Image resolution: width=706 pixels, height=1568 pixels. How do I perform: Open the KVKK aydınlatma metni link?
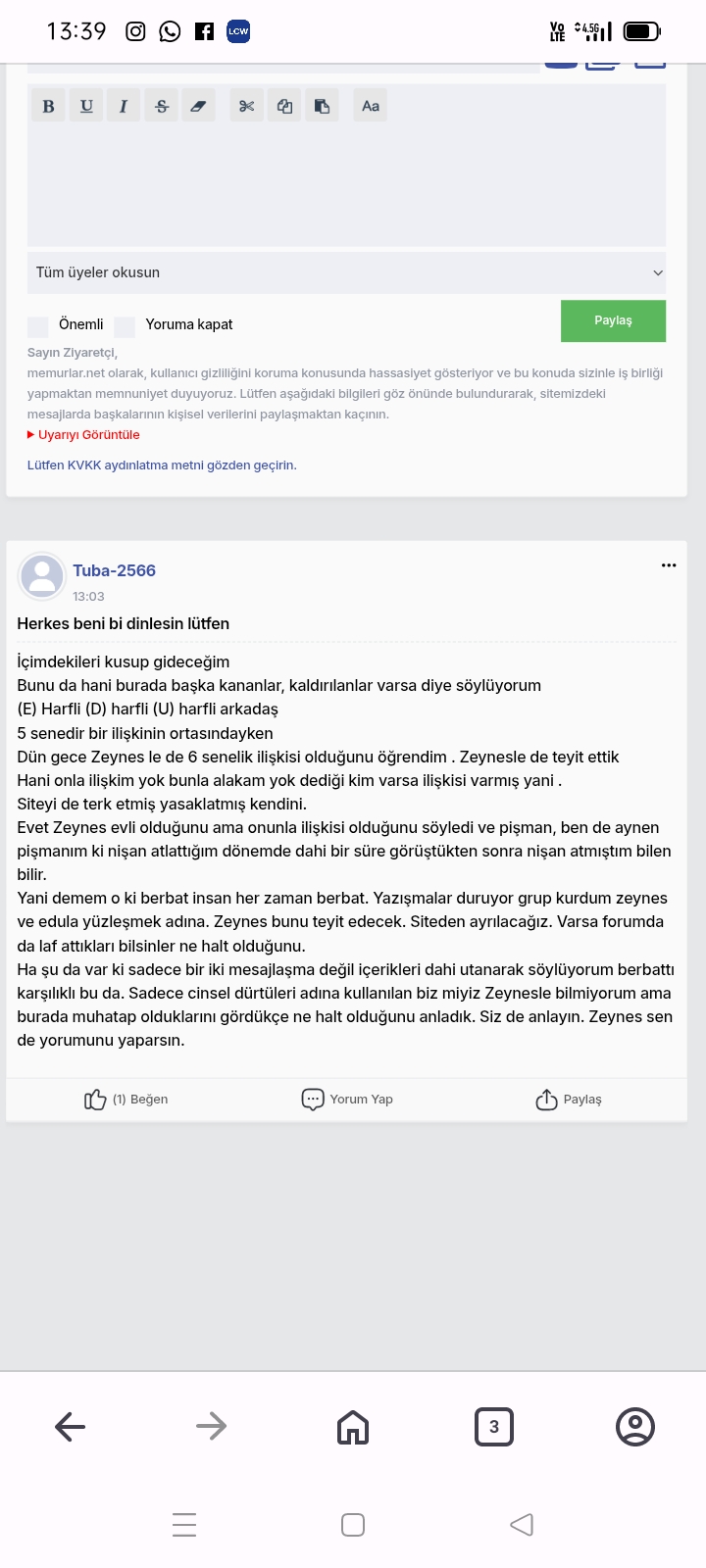tap(162, 465)
